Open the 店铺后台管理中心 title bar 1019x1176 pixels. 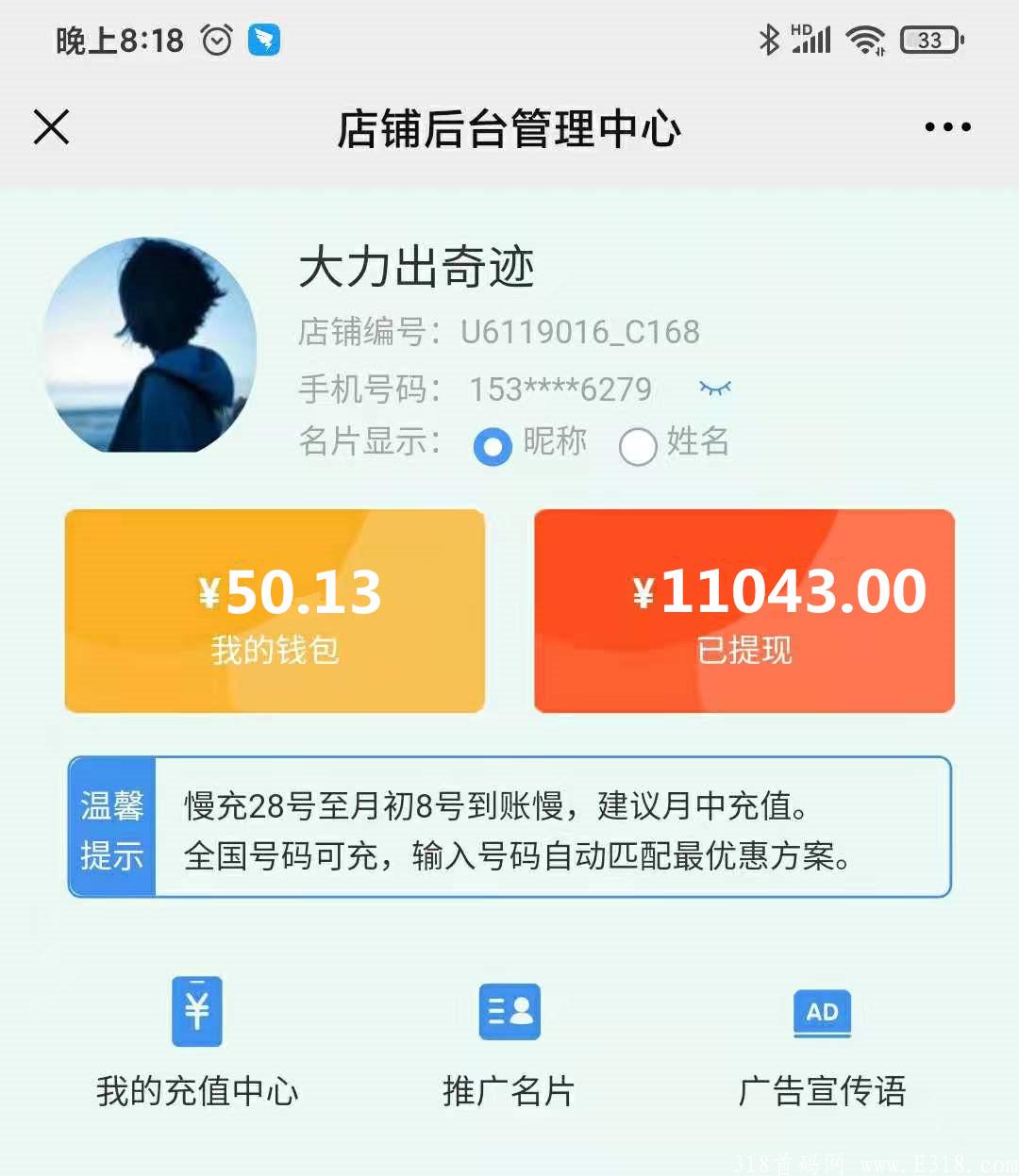coord(509,128)
